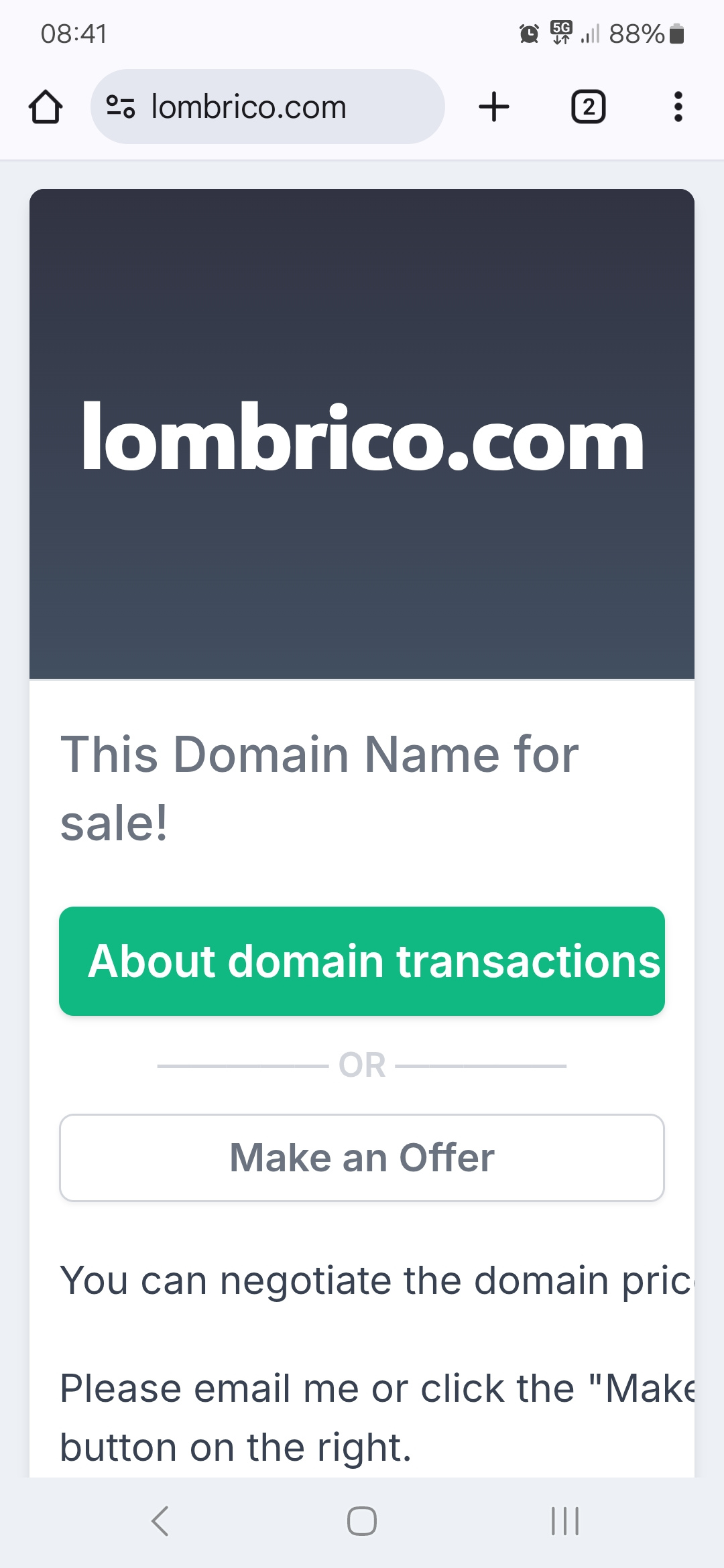Open the browser overflow menu

click(678, 107)
